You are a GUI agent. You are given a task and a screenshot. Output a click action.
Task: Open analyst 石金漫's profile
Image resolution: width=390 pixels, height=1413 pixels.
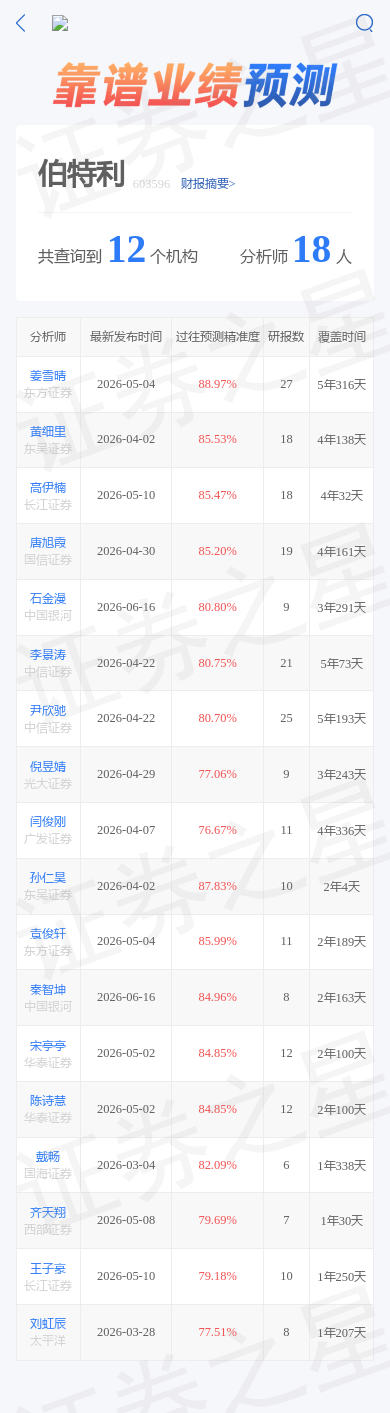pyautogui.click(x=48, y=599)
